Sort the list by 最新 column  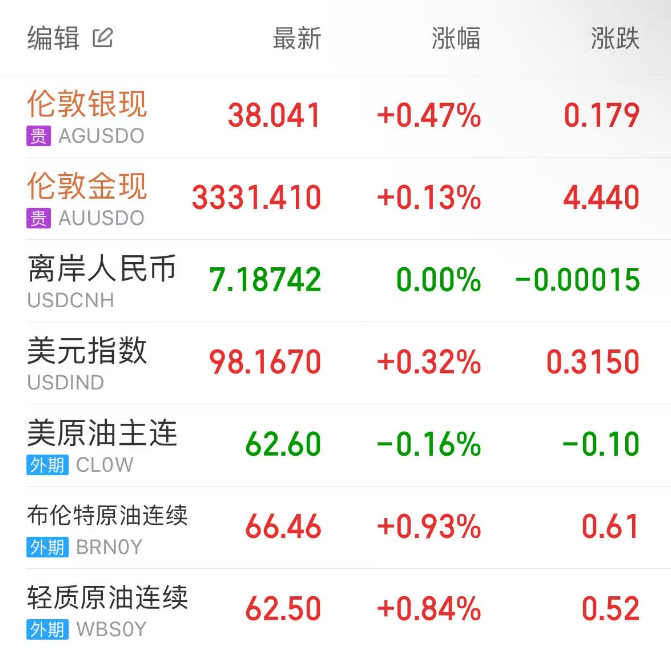(297, 38)
